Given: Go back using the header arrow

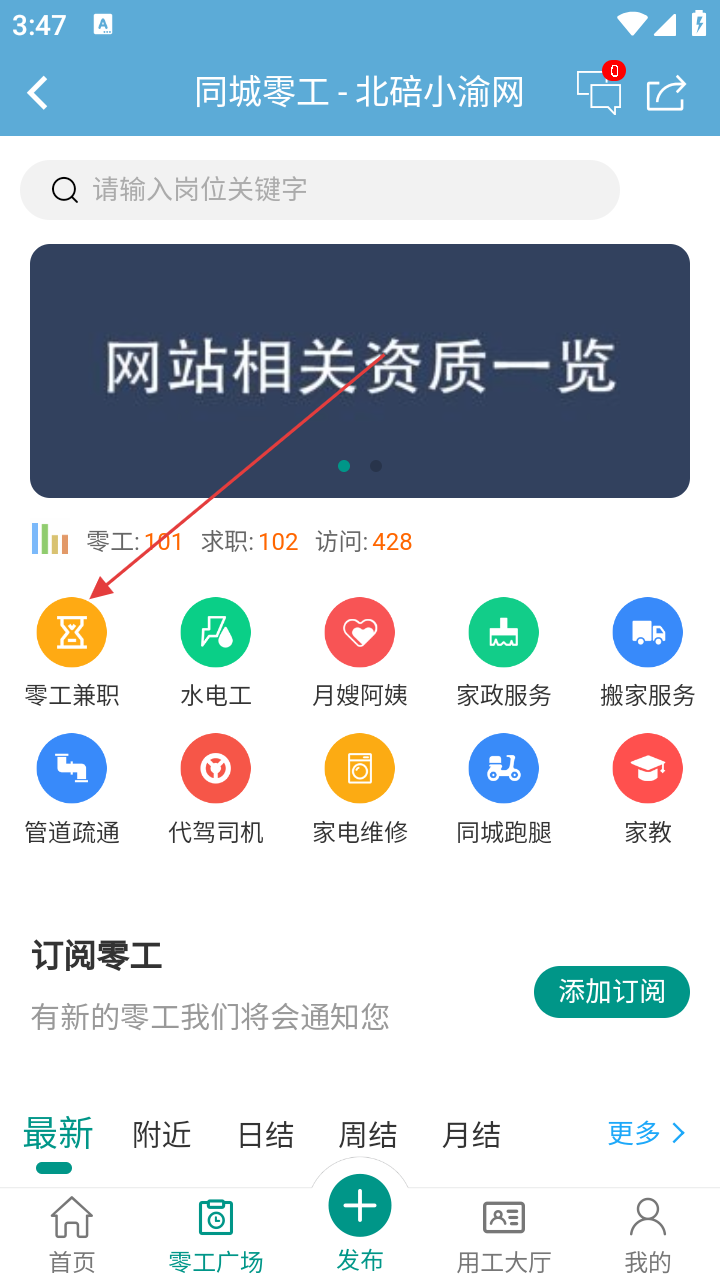Looking at the screenshot, I should click(x=38, y=93).
